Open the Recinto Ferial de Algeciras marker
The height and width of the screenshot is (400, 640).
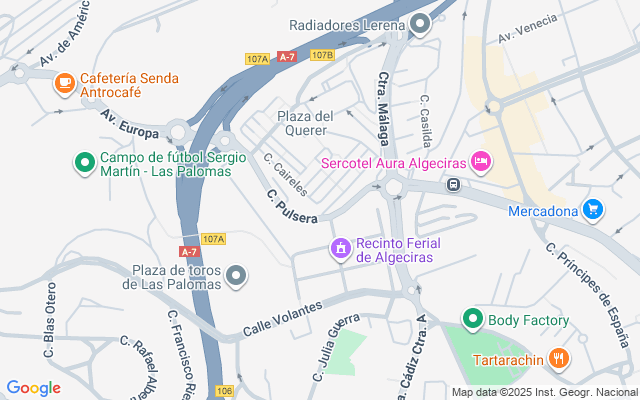coord(341,249)
